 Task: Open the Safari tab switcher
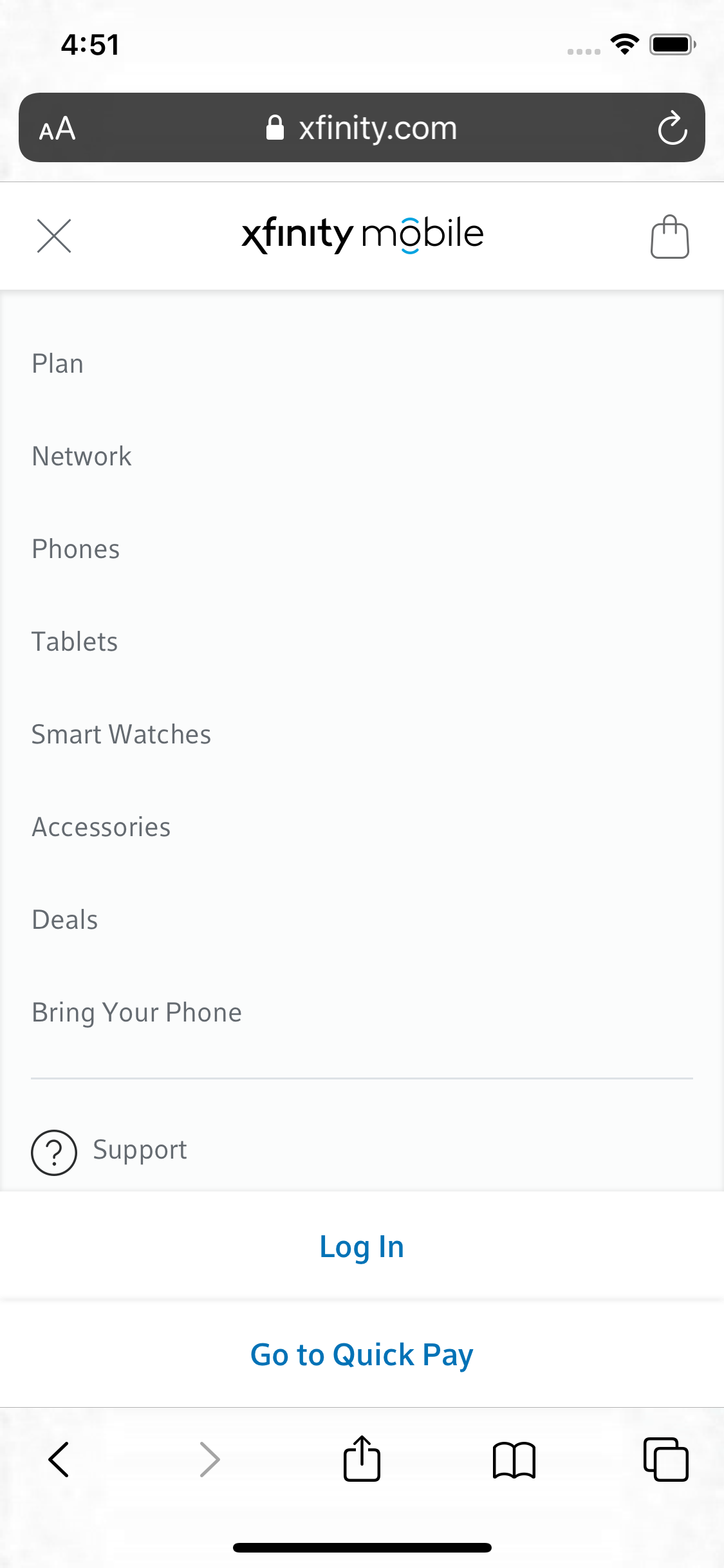click(x=666, y=1459)
